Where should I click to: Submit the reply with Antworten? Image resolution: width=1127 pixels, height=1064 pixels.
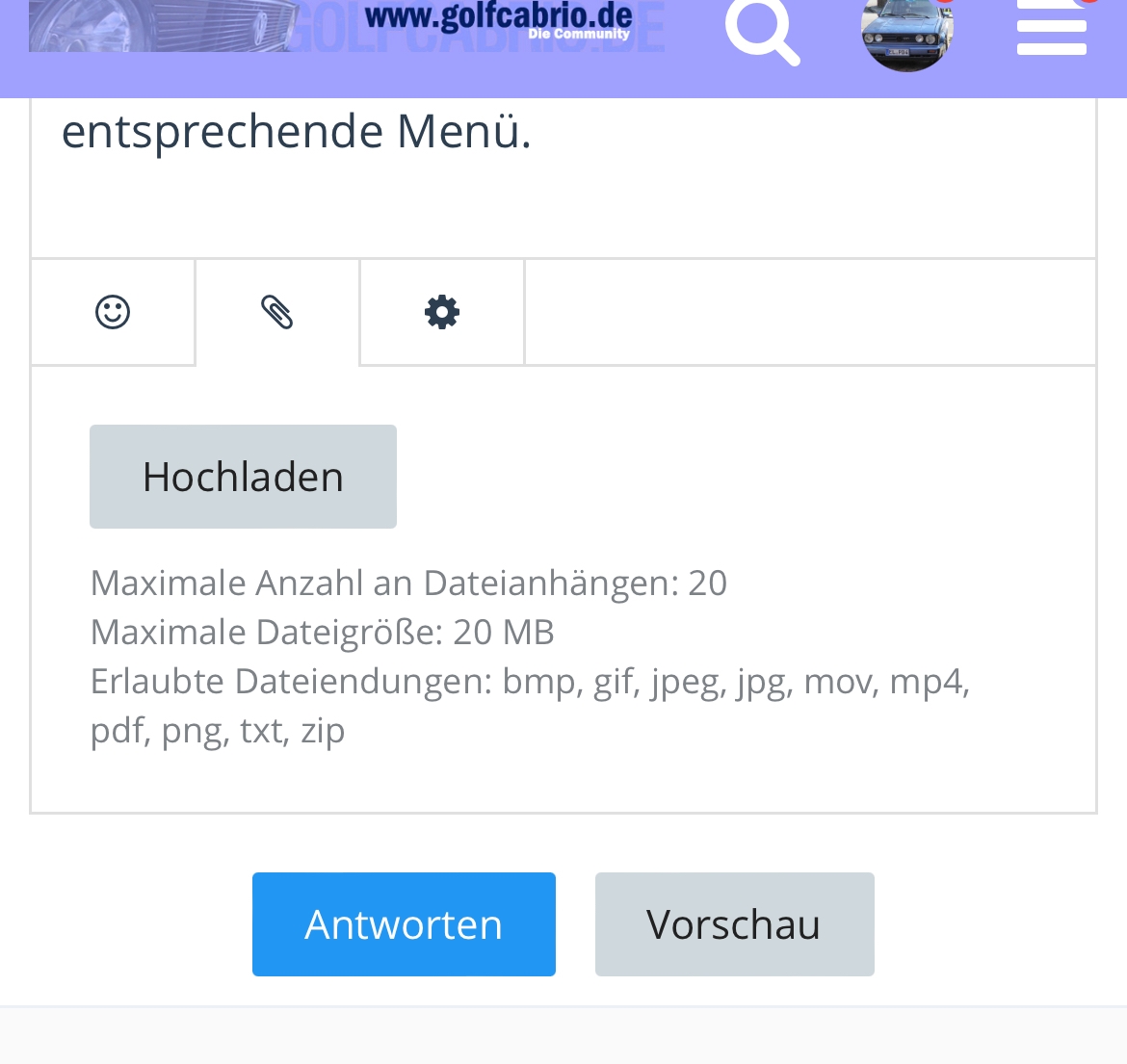coord(404,924)
